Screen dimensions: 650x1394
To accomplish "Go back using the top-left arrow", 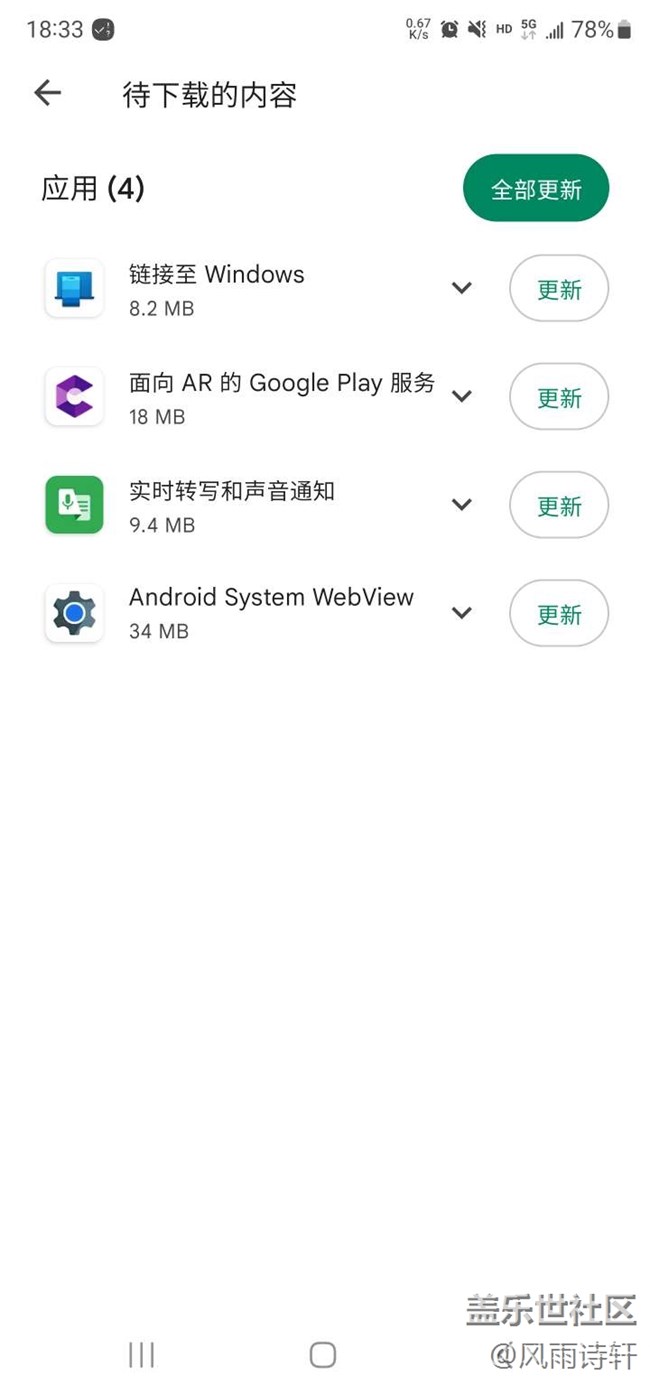I will 47,94.
